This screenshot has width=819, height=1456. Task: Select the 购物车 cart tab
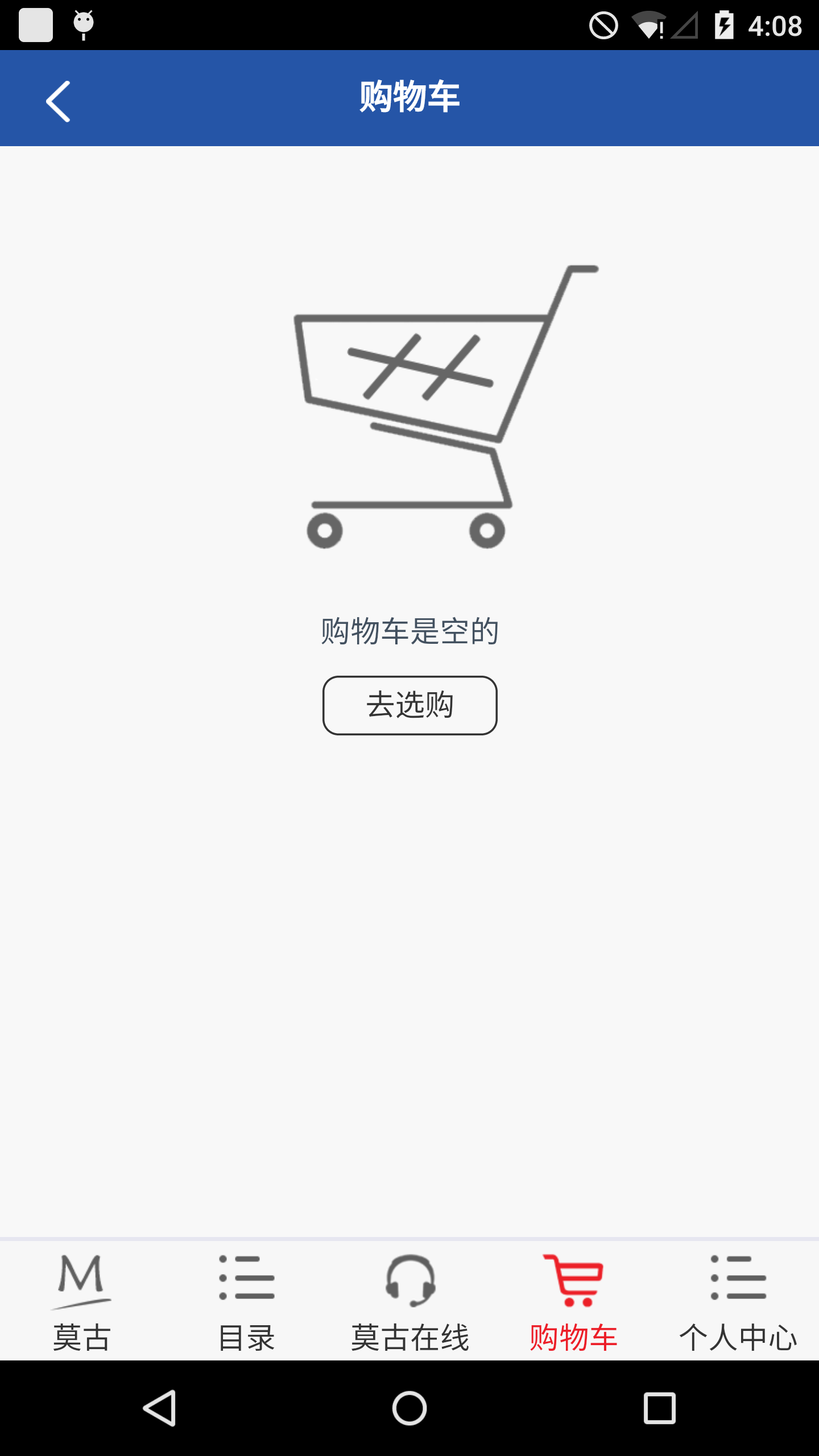[x=573, y=1302]
